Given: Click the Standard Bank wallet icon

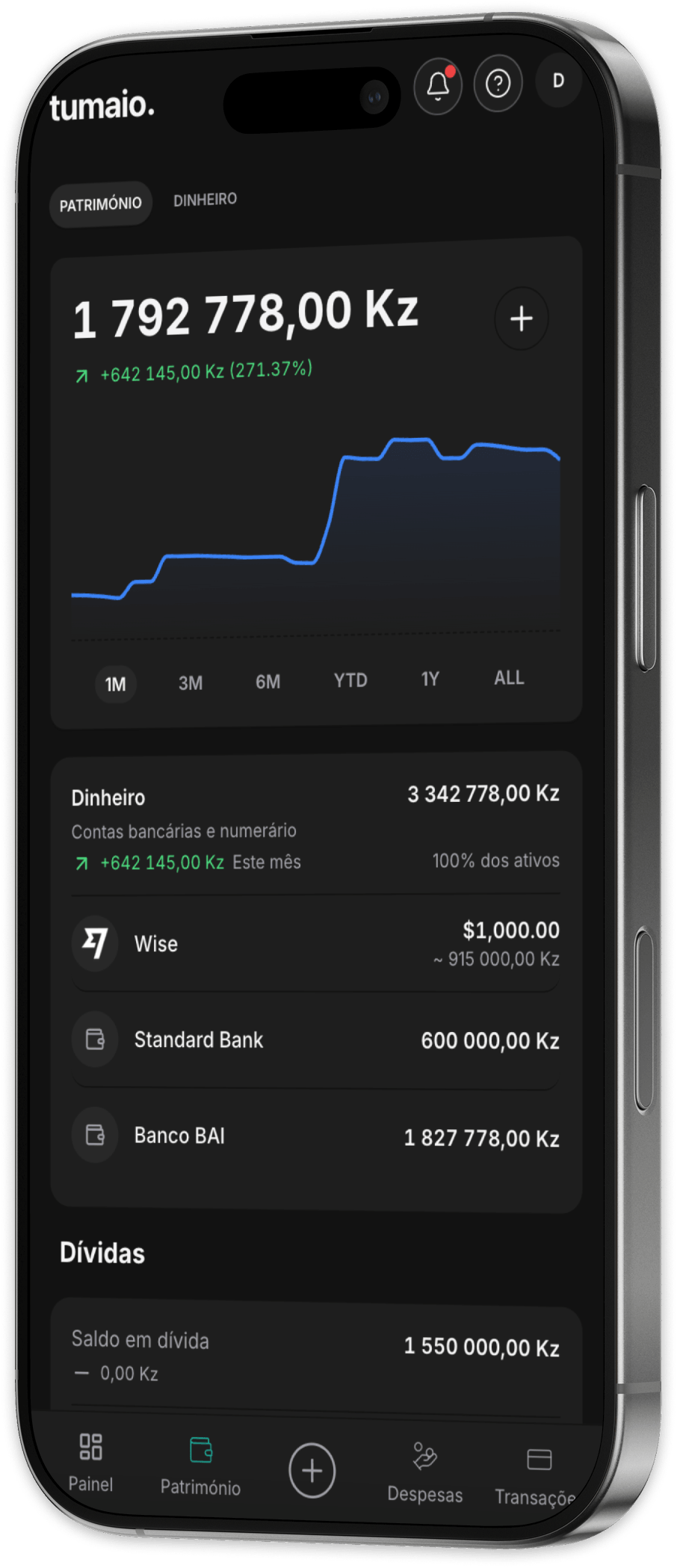Looking at the screenshot, I should pyautogui.click(x=94, y=1039).
